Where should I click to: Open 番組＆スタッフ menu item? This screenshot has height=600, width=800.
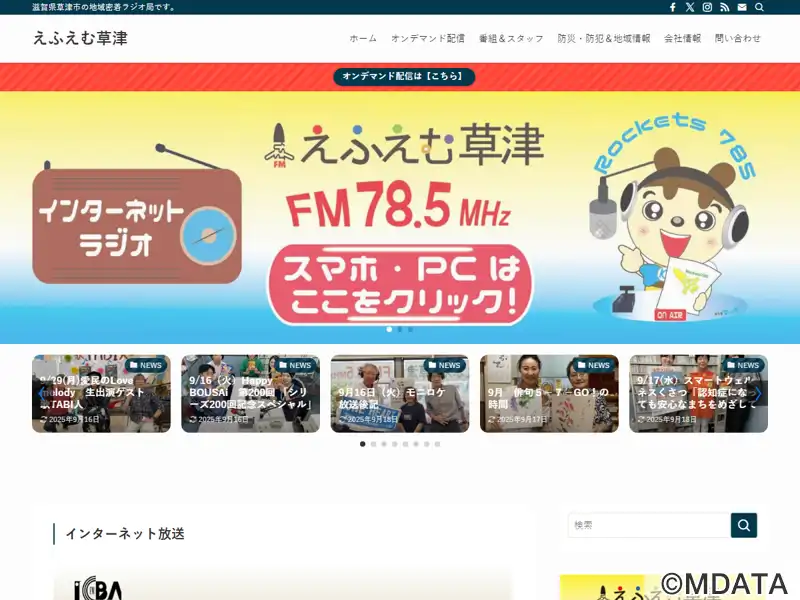click(511, 38)
